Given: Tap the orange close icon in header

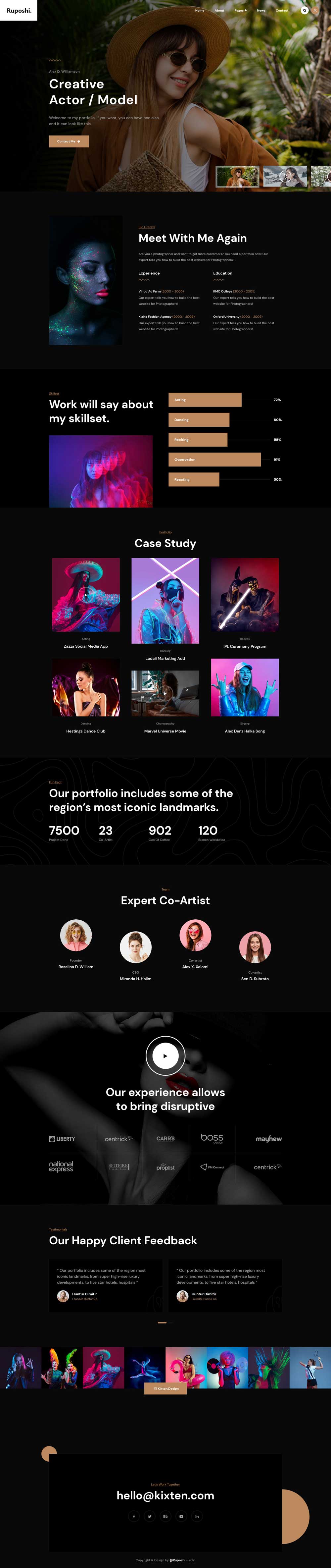Looking at the screenshot, I should (314, 10).
